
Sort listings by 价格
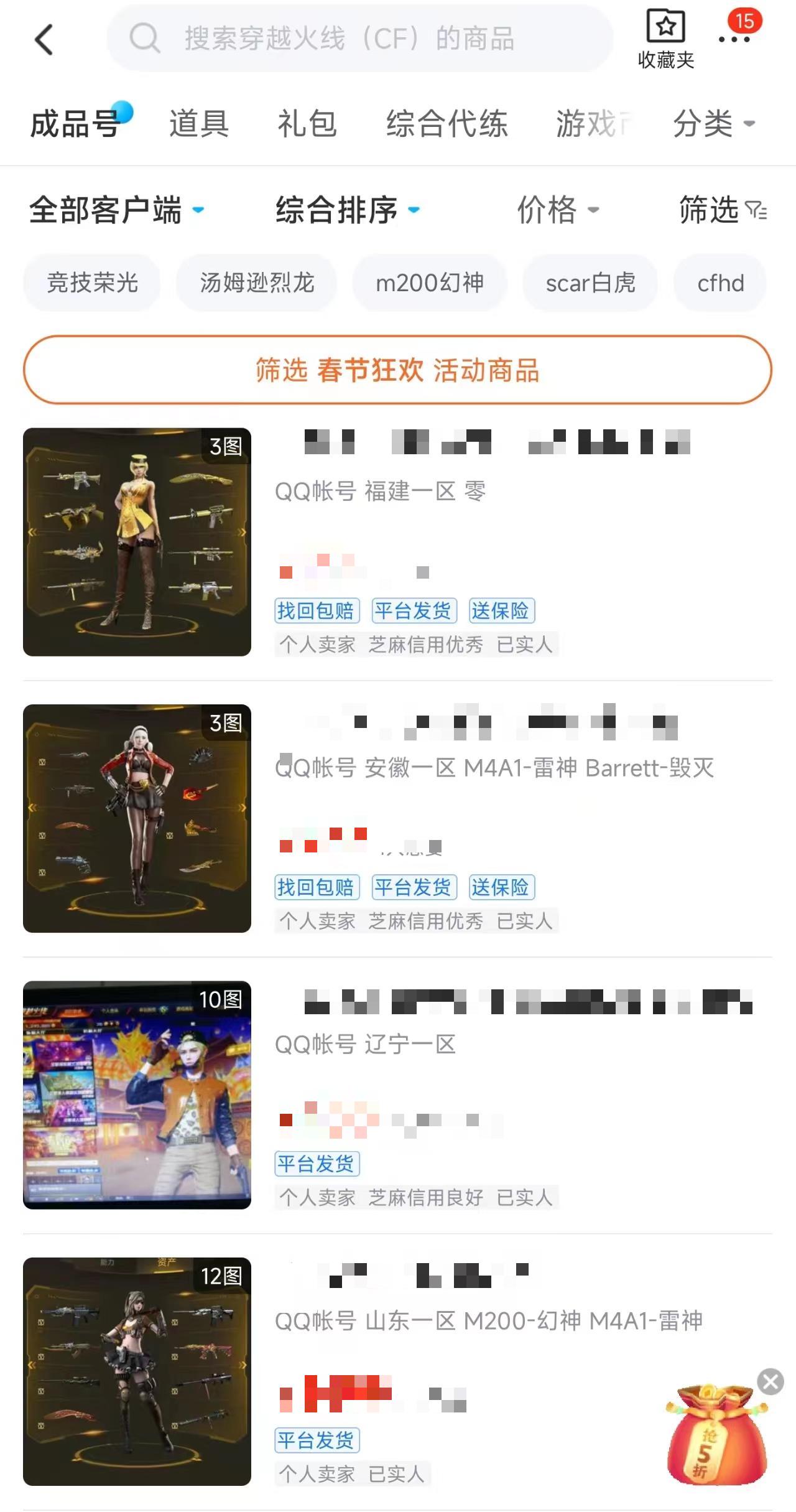click(557, 210)
